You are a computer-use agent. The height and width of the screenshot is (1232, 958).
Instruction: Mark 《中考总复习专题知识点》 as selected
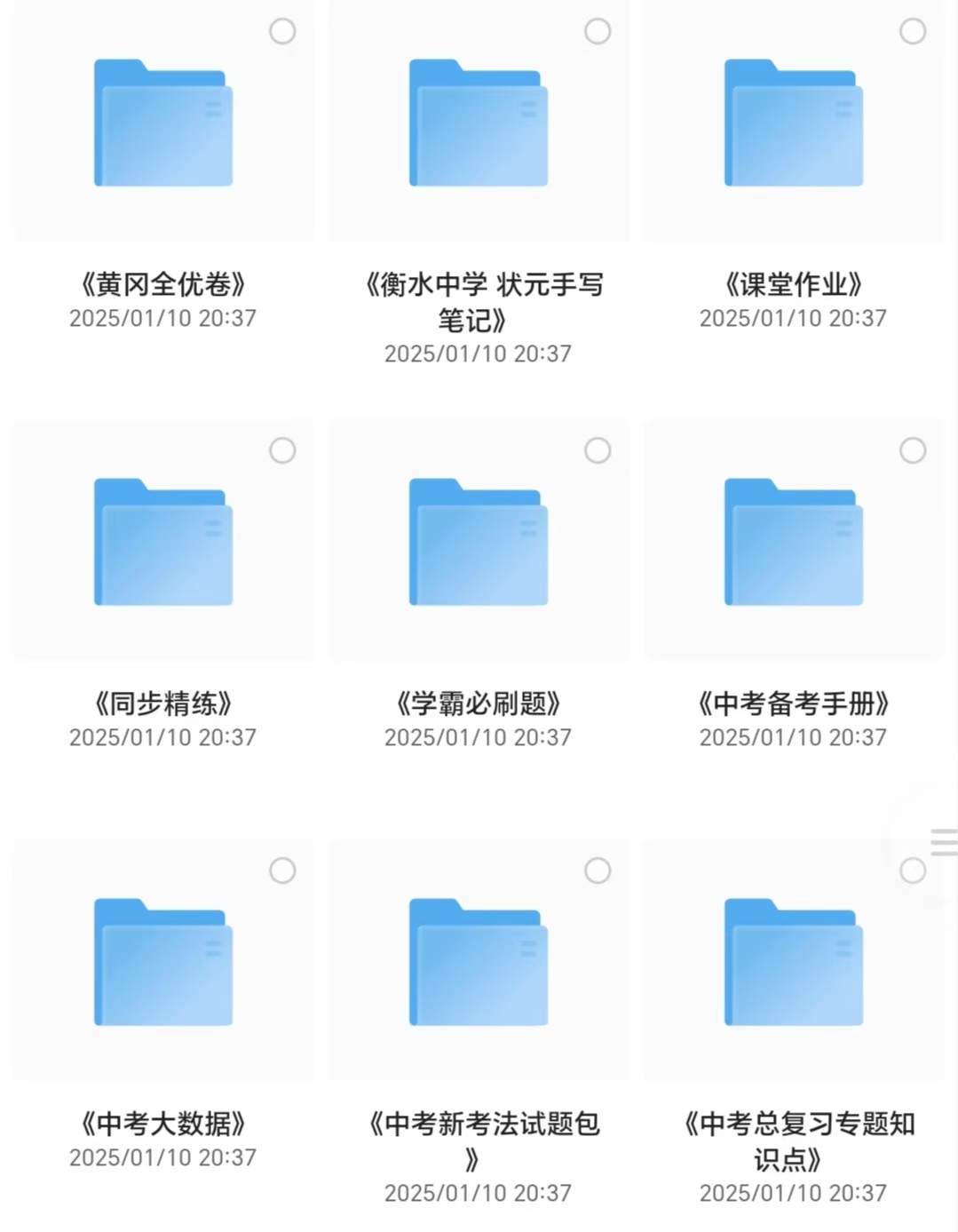[x=913, y=871]
